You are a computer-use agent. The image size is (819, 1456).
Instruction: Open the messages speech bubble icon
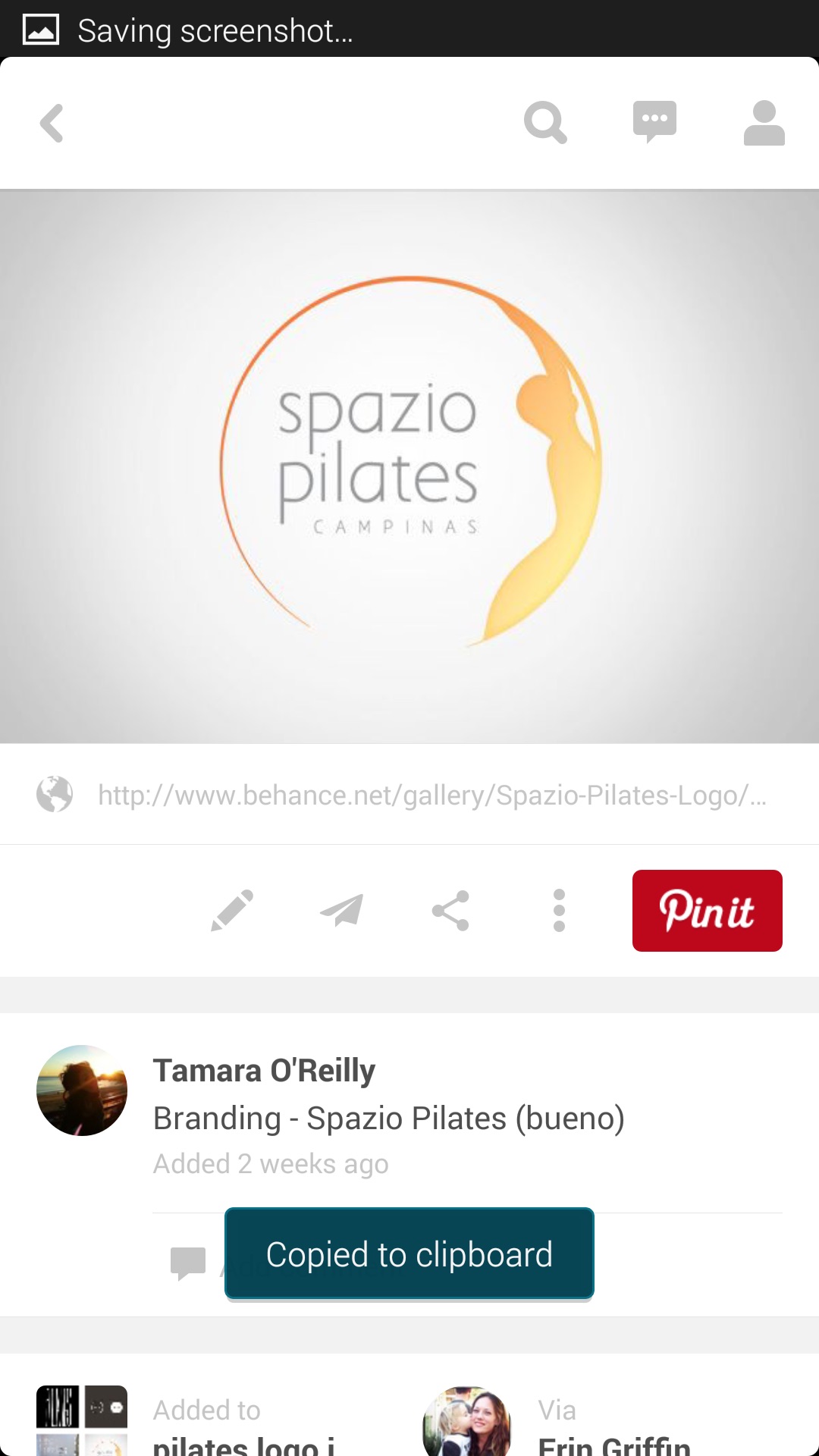pyautogui.click(x=654, y=121)
